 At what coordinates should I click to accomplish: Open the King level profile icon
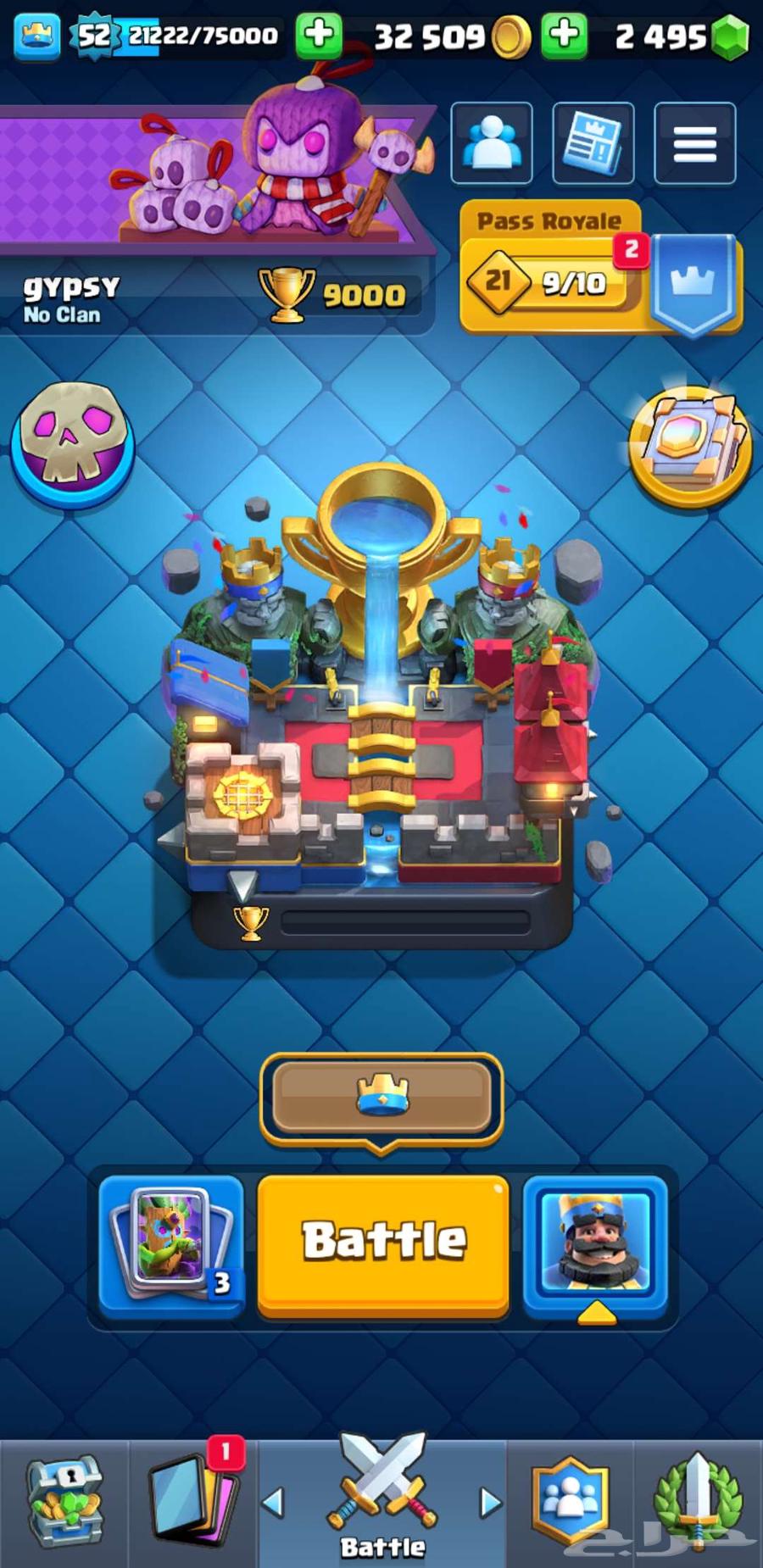click(x=37, y=36)
